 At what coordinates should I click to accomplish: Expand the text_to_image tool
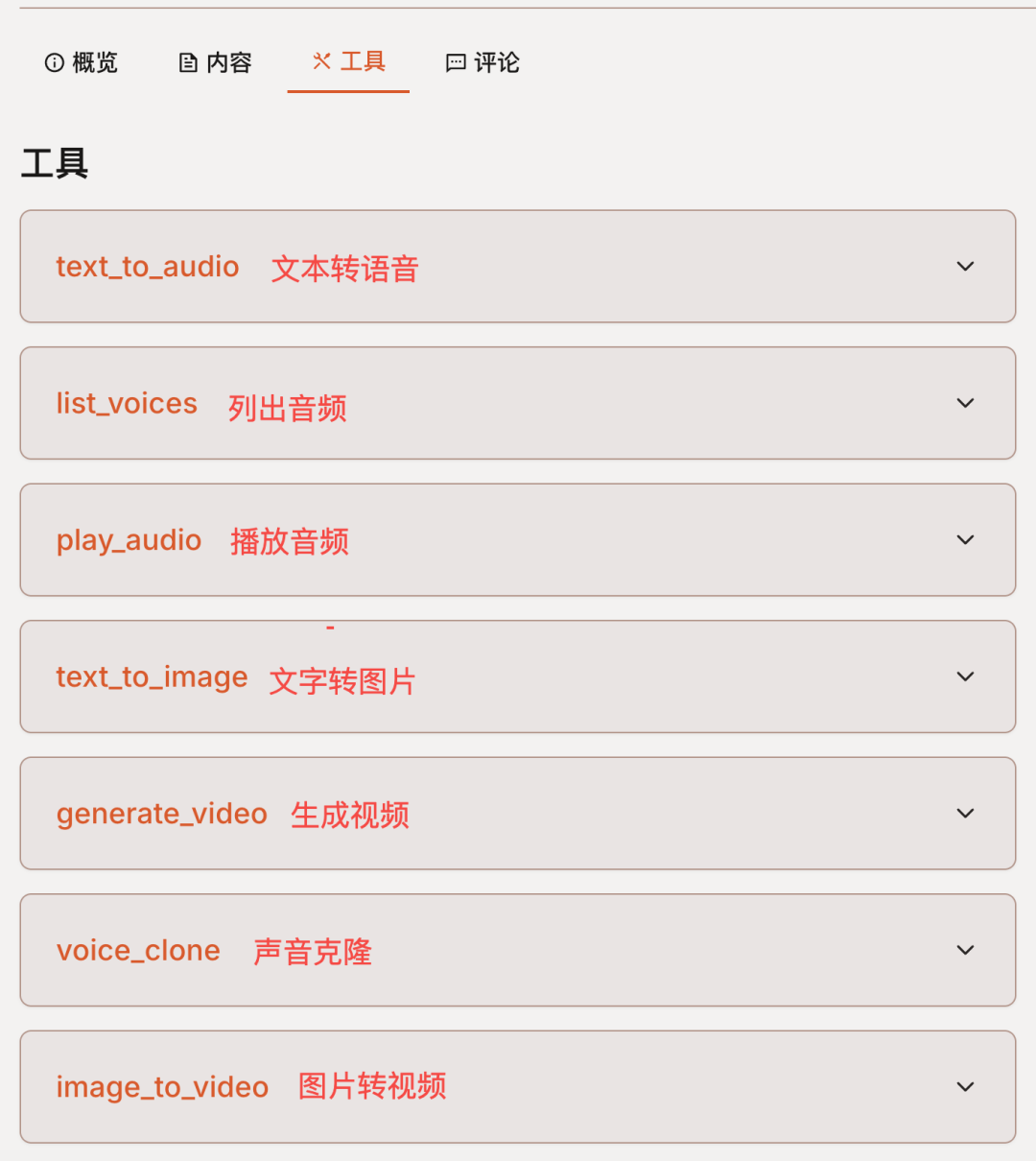click(965, 676)
